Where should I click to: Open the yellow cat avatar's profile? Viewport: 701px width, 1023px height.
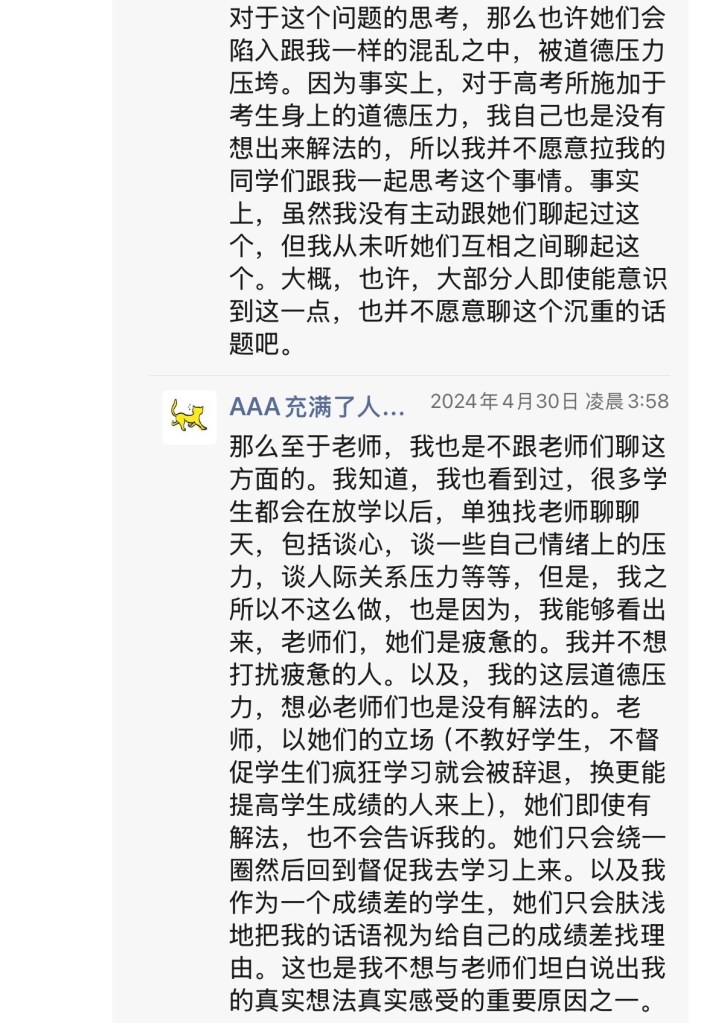[x=189, y=417]
